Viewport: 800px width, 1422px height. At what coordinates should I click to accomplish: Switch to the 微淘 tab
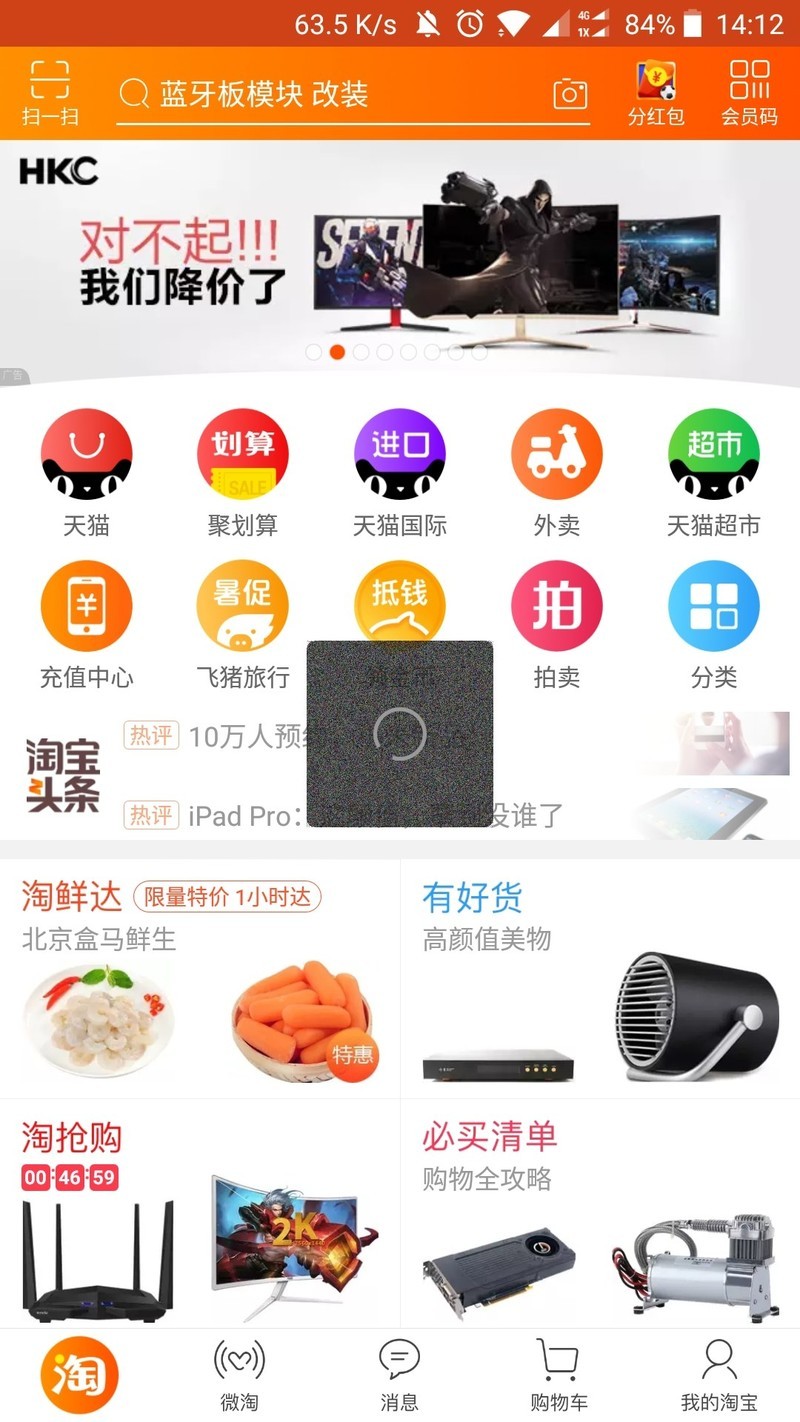(x=239, y=1376)
